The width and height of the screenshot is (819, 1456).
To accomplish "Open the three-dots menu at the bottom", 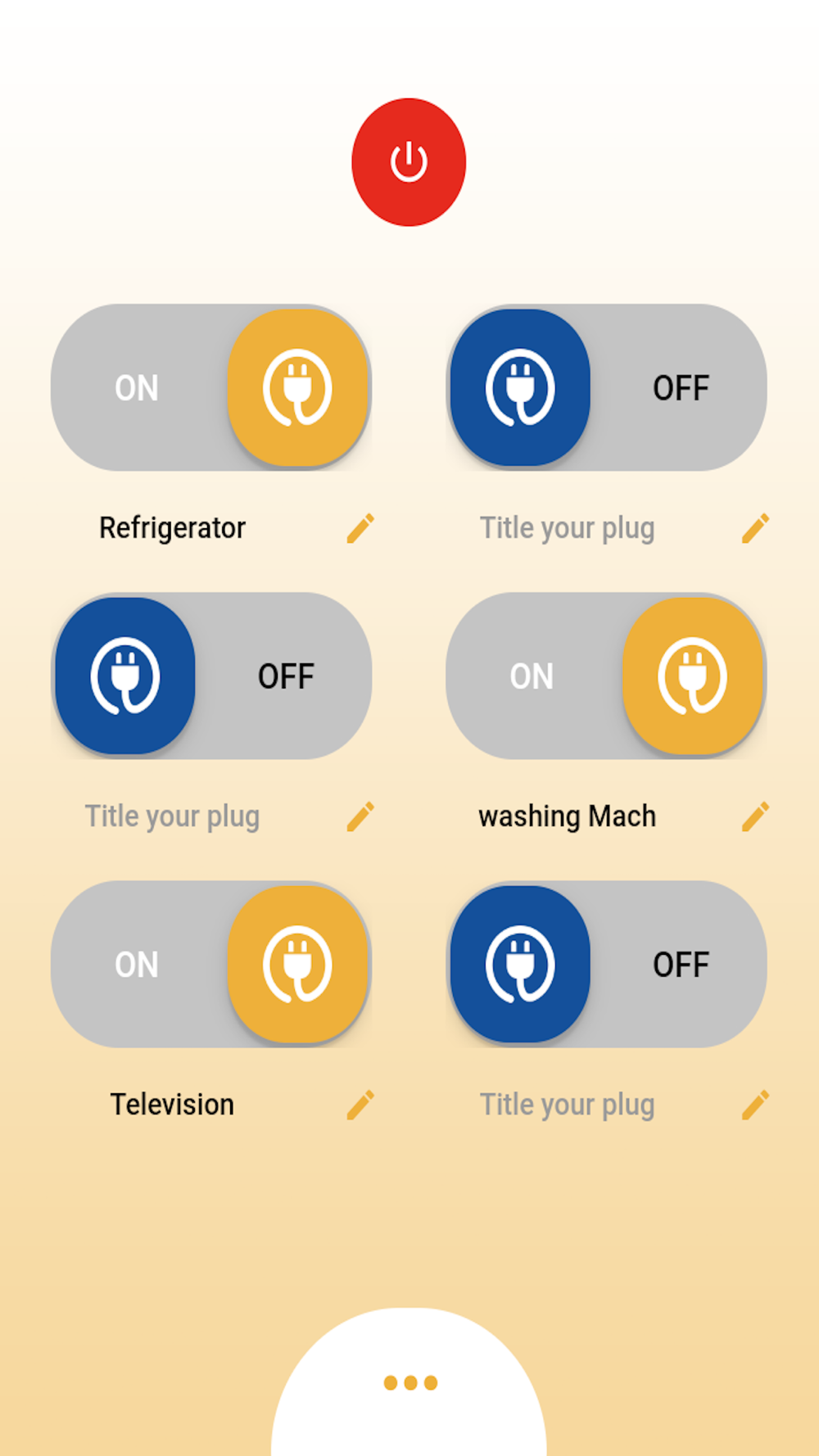I will click(x=409, y=1382).
